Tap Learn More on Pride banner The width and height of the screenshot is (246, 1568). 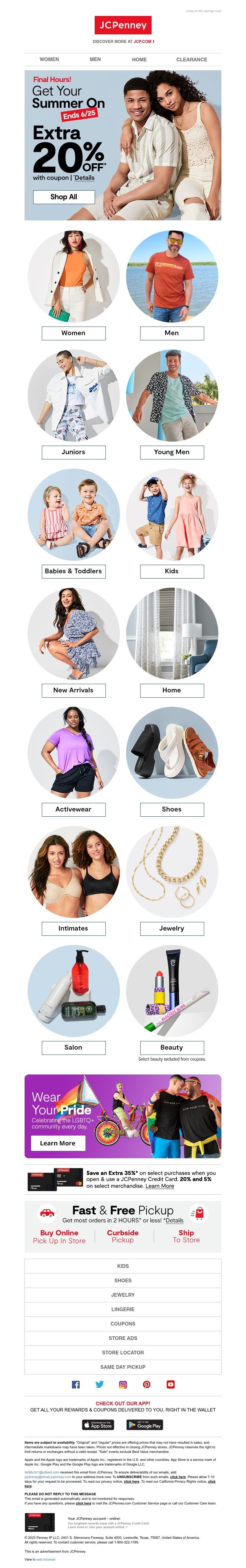58,1143
